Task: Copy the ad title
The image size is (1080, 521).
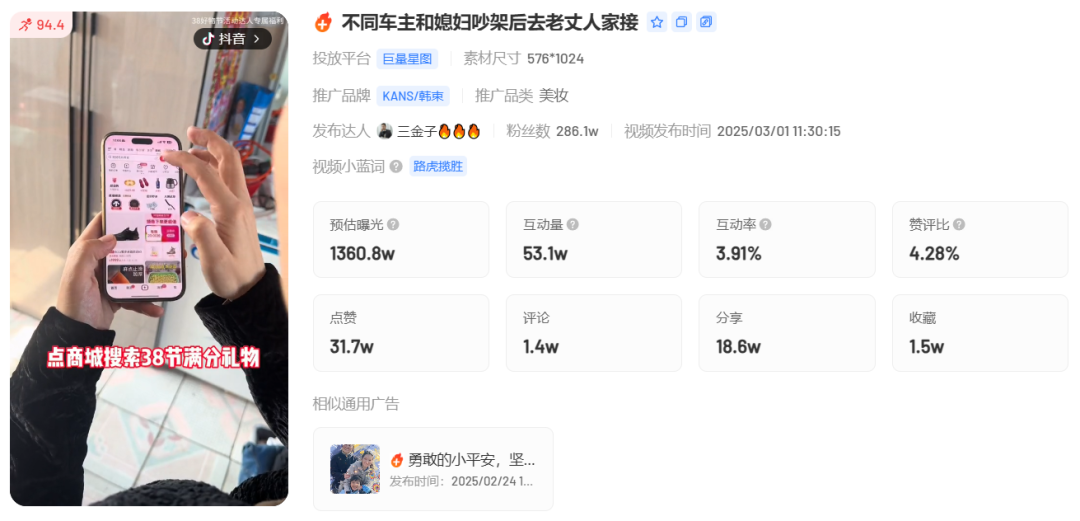Action: 682,22
